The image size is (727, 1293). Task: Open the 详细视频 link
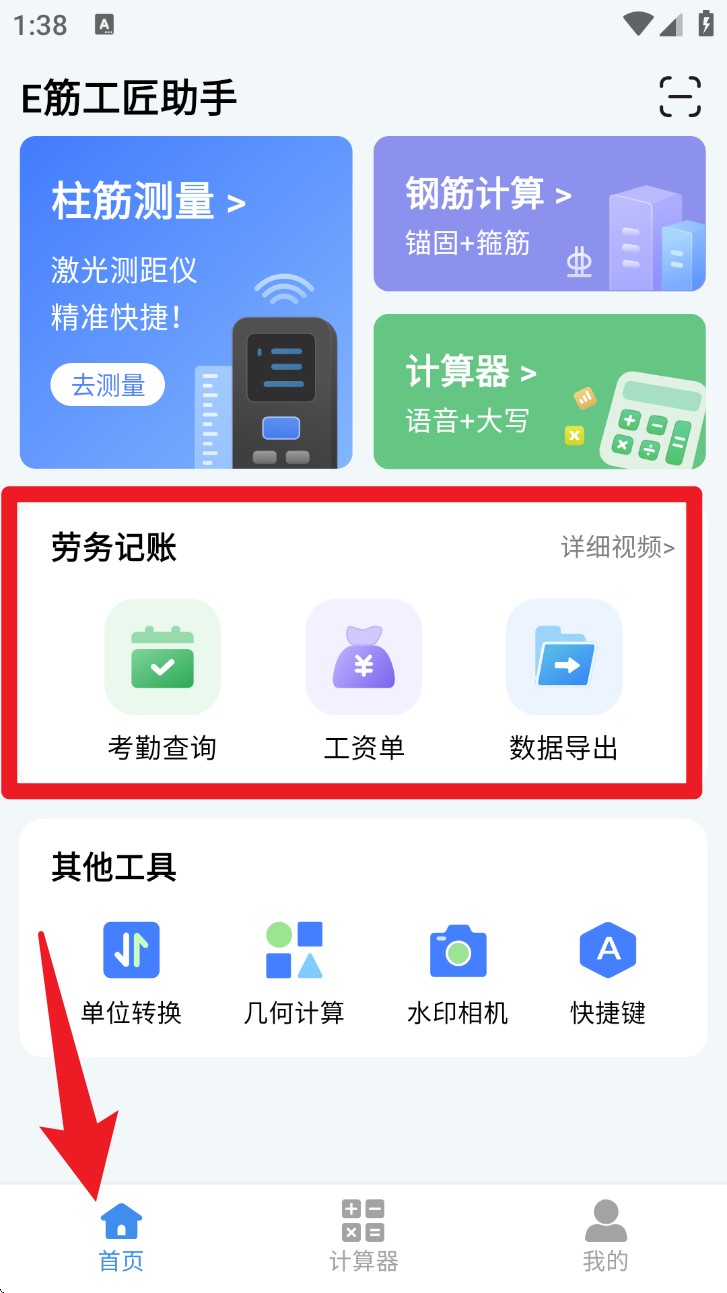tap(617, 547)
